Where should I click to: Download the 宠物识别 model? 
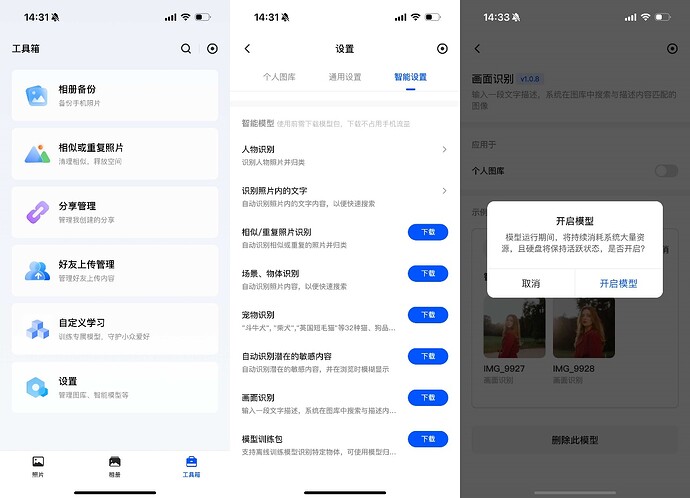pyautogui.click(x=428, y=315)
